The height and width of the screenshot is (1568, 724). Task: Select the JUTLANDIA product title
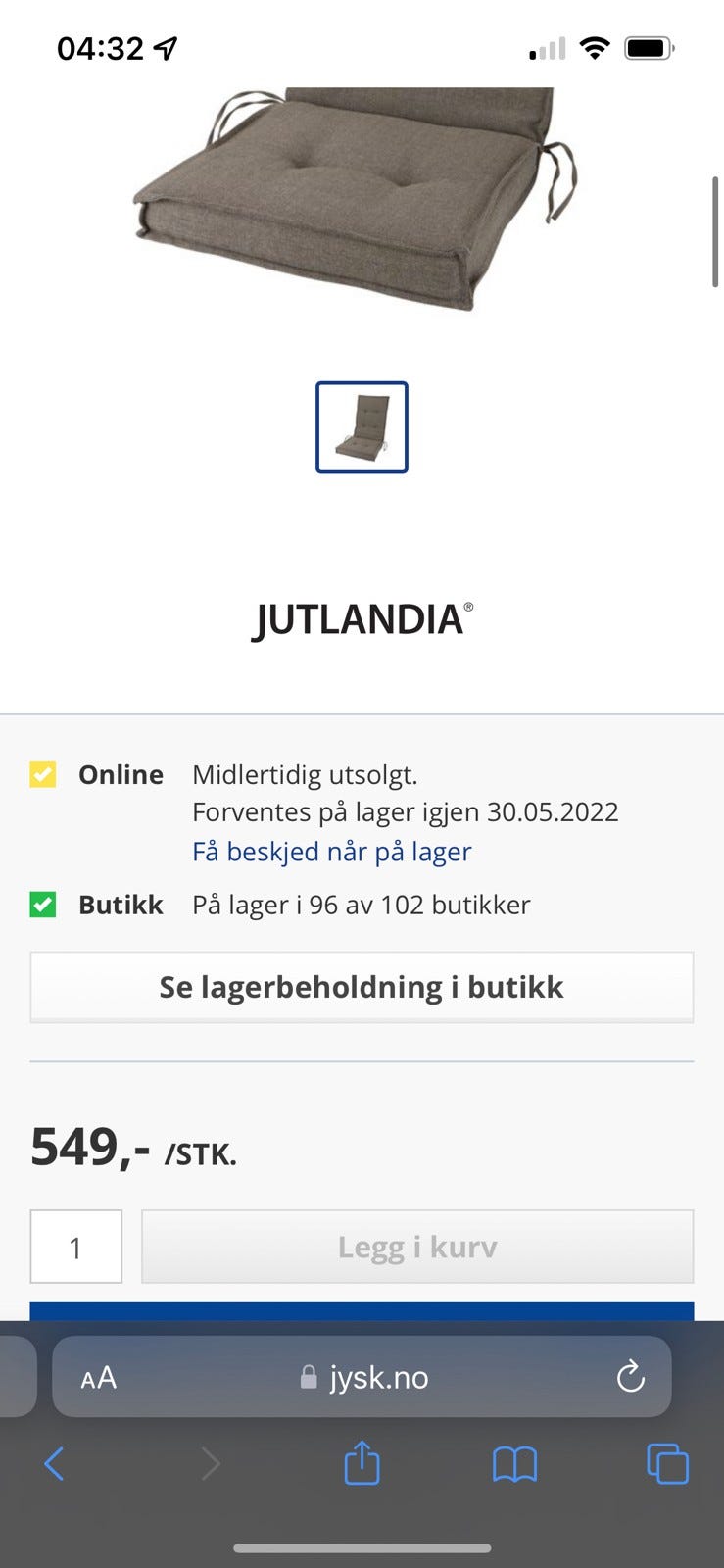362,619
